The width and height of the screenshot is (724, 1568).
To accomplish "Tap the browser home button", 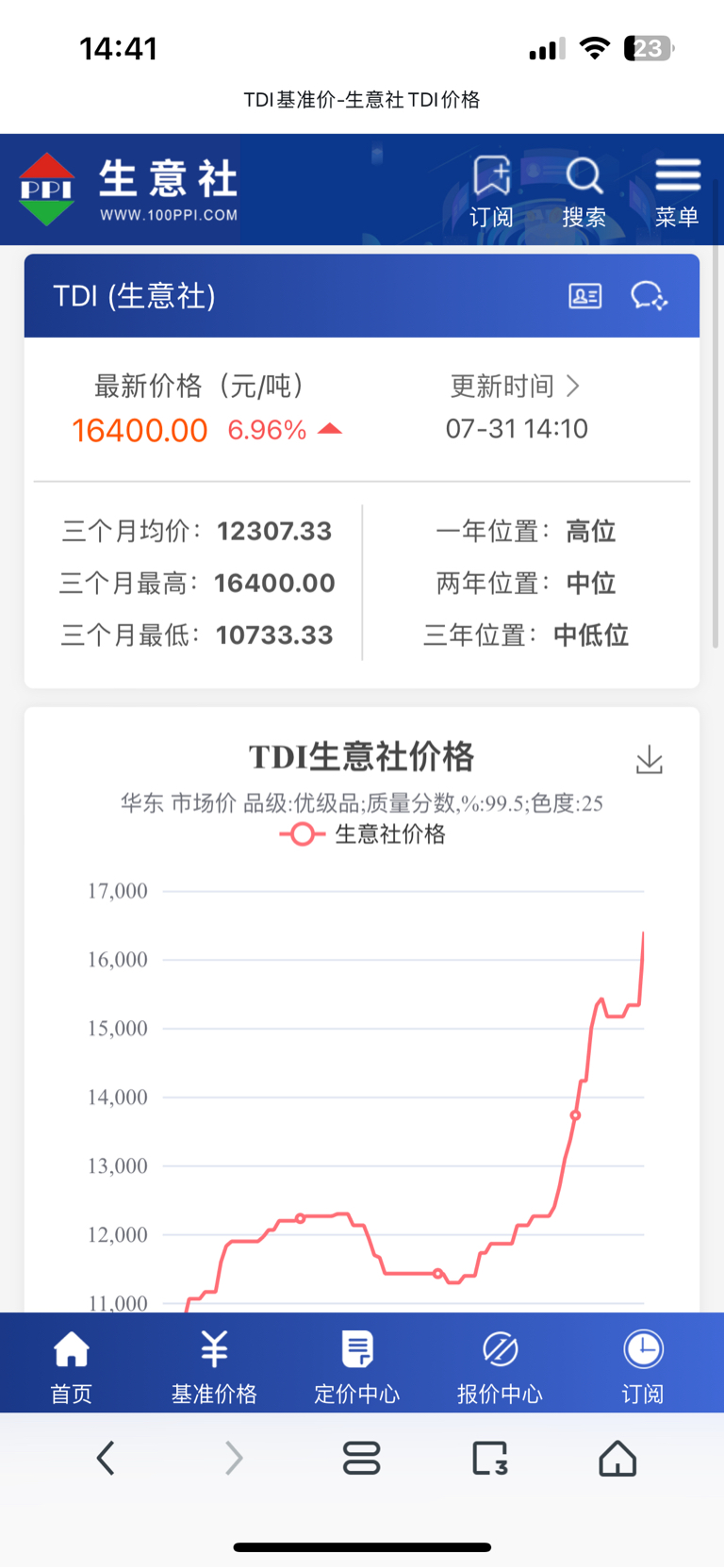I will pyautogui.click(x=617, y=1458).
